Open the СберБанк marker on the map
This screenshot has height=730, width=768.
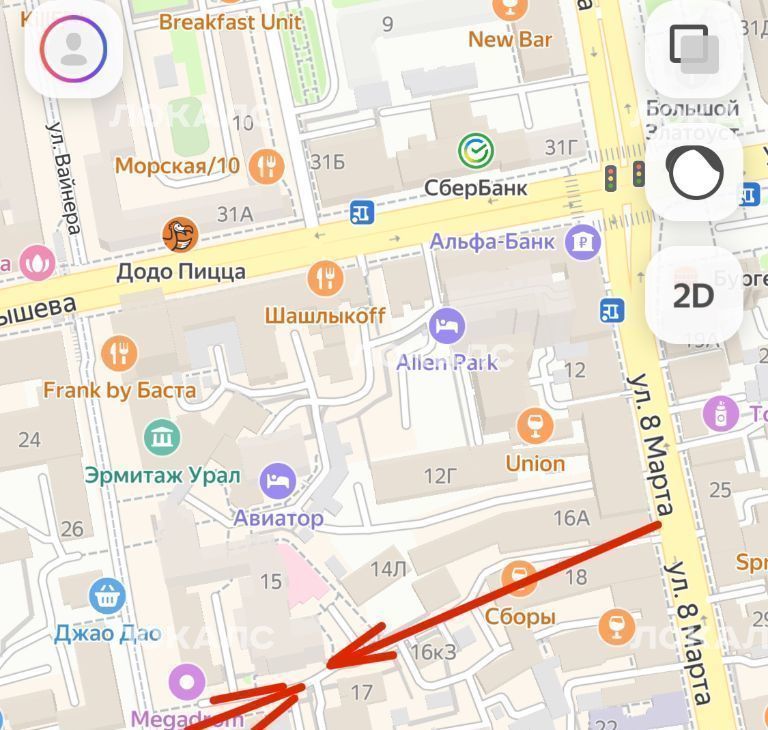[x=476, y=152]
